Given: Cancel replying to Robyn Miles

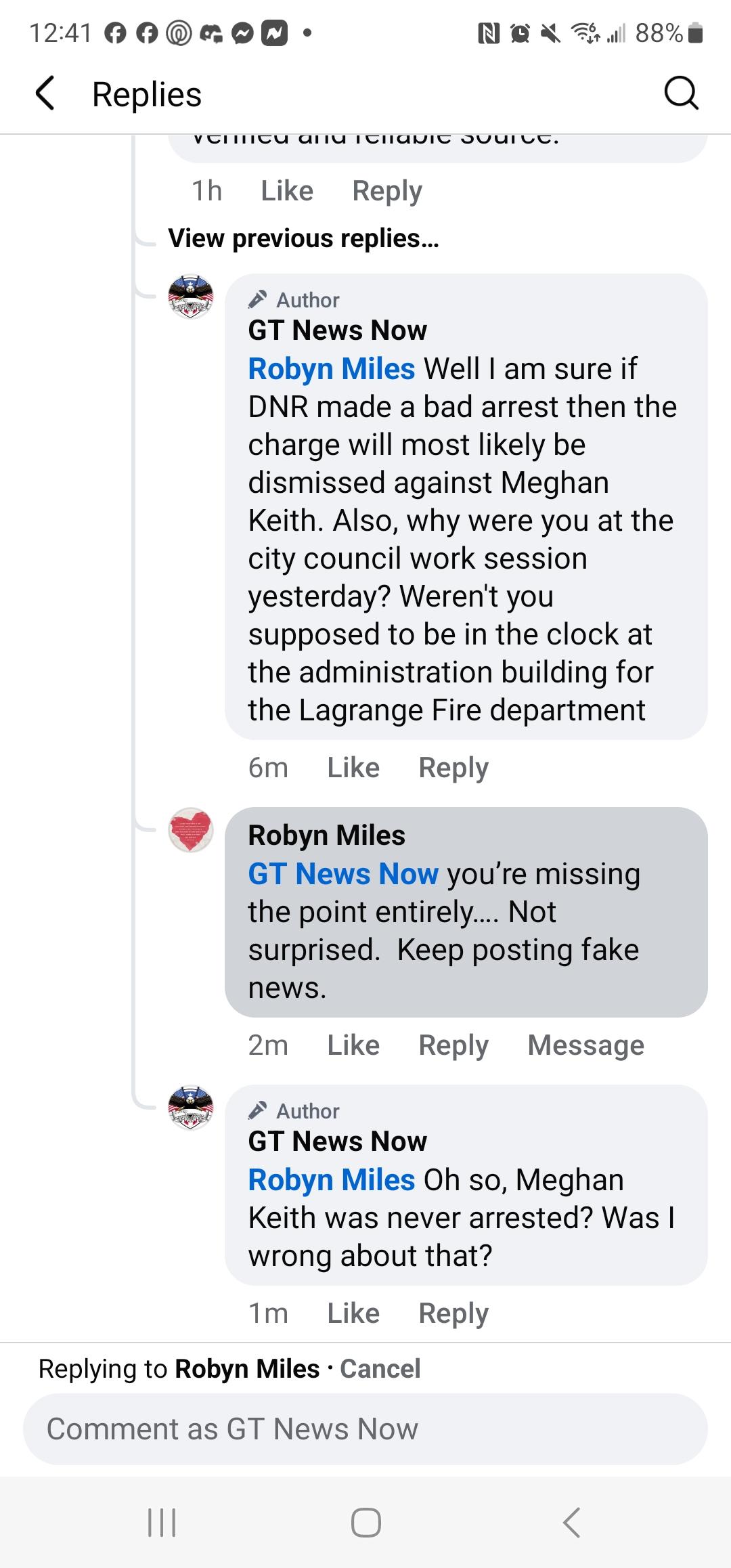Looking at the screenshot, I should click(x=380, y=1369).
